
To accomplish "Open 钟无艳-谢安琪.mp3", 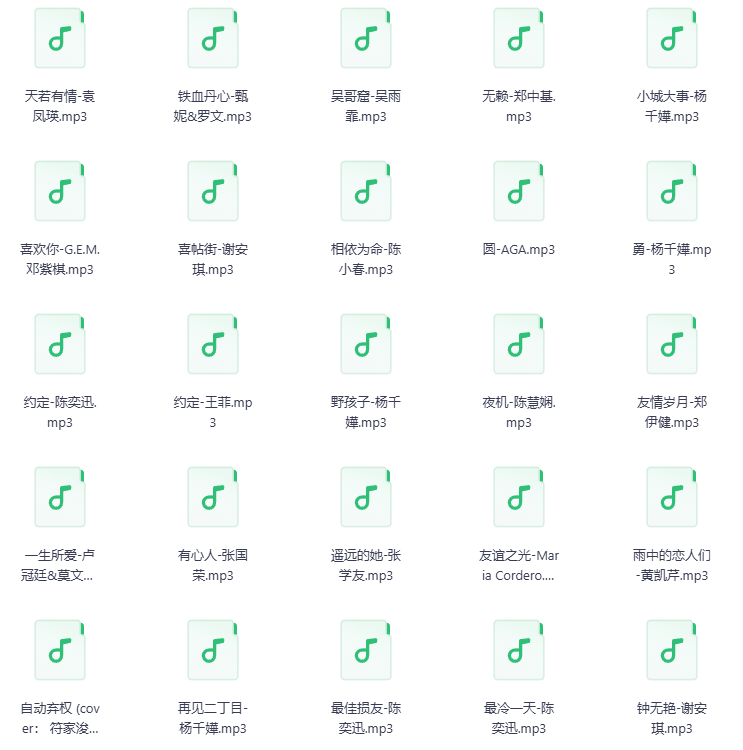I will [672, 650].
